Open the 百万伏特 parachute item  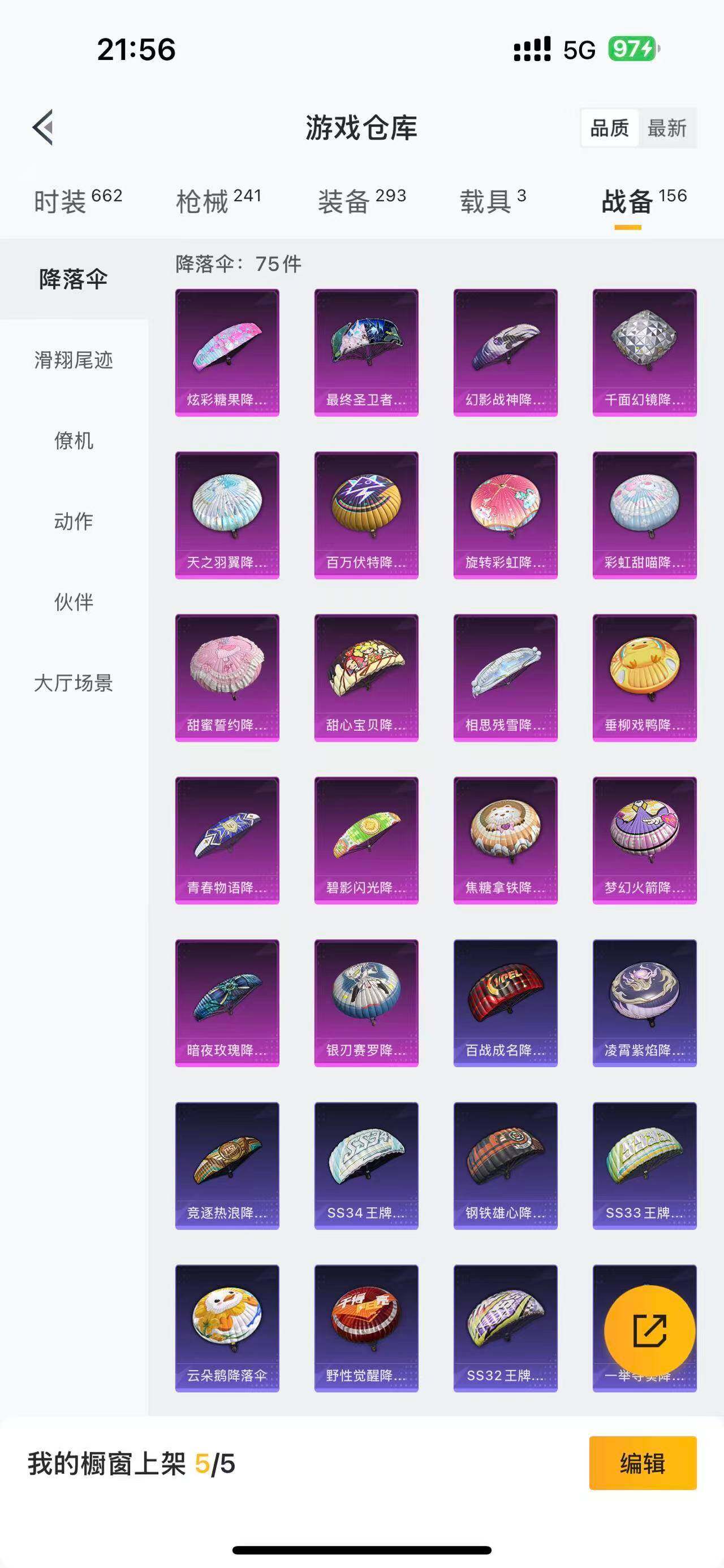[x=366, y=515]
